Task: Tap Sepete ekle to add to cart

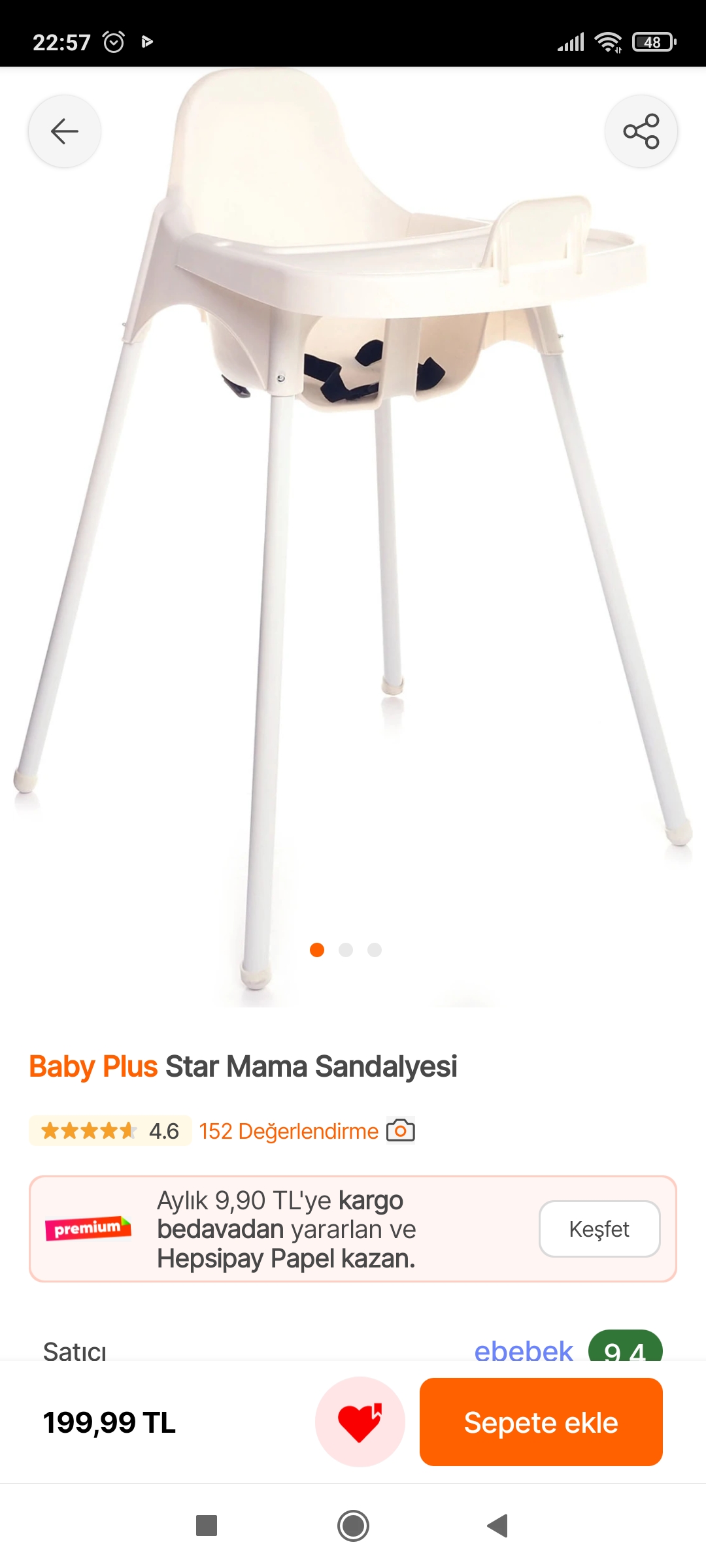Action: click(x=541, y=1422)
